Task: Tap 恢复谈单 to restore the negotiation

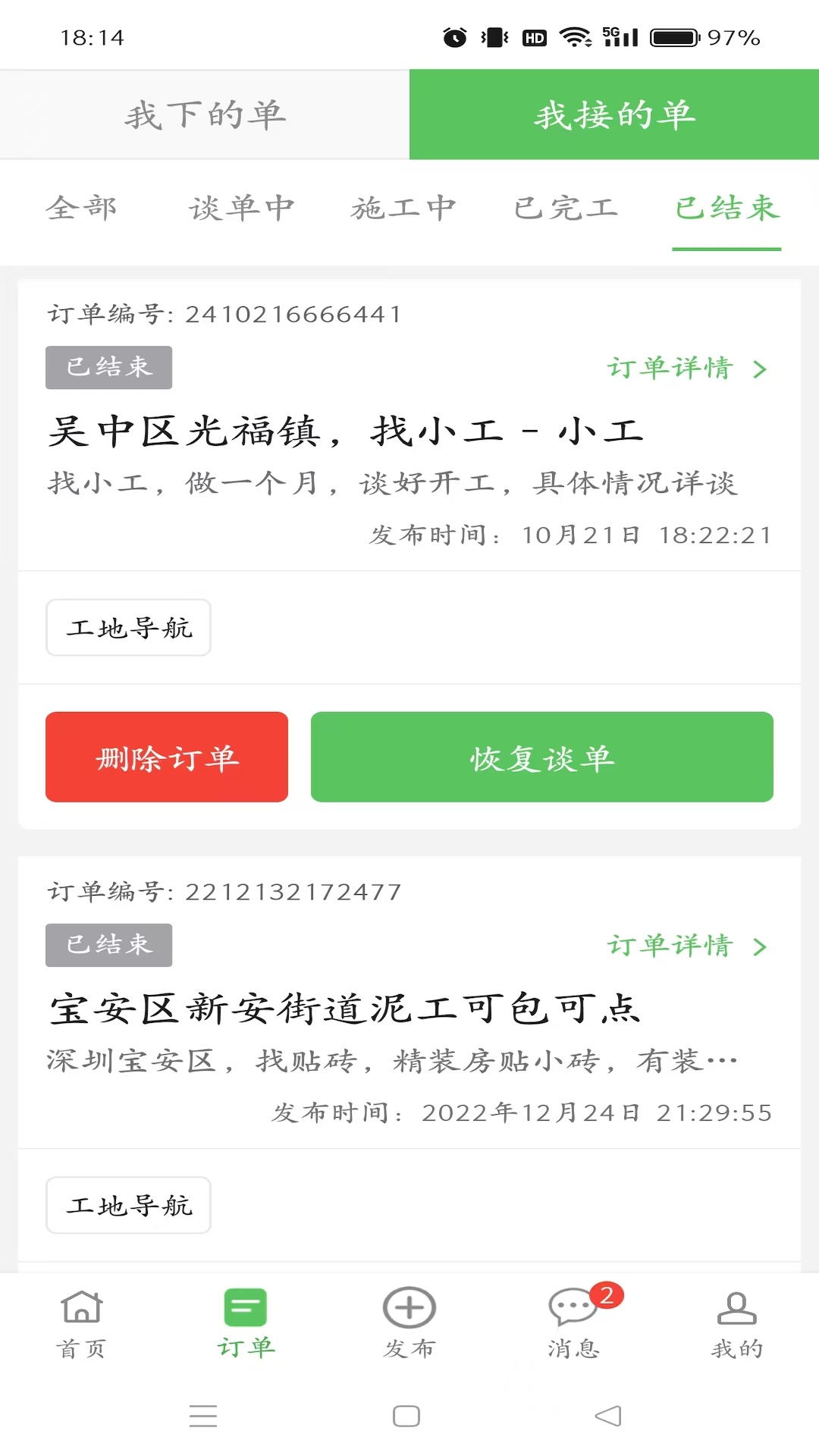Action: [x=541, y=757]
